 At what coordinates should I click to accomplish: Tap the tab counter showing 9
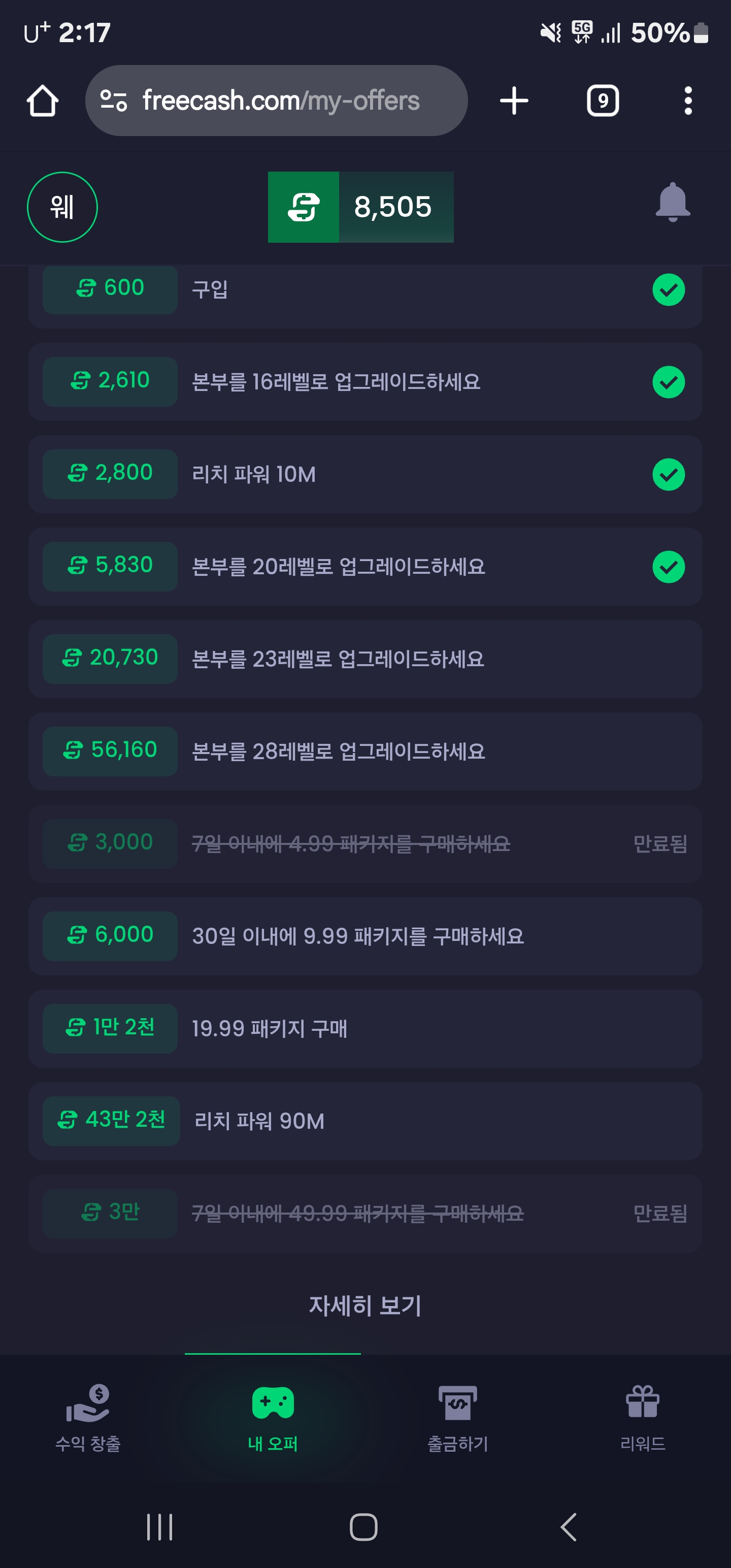602,101
